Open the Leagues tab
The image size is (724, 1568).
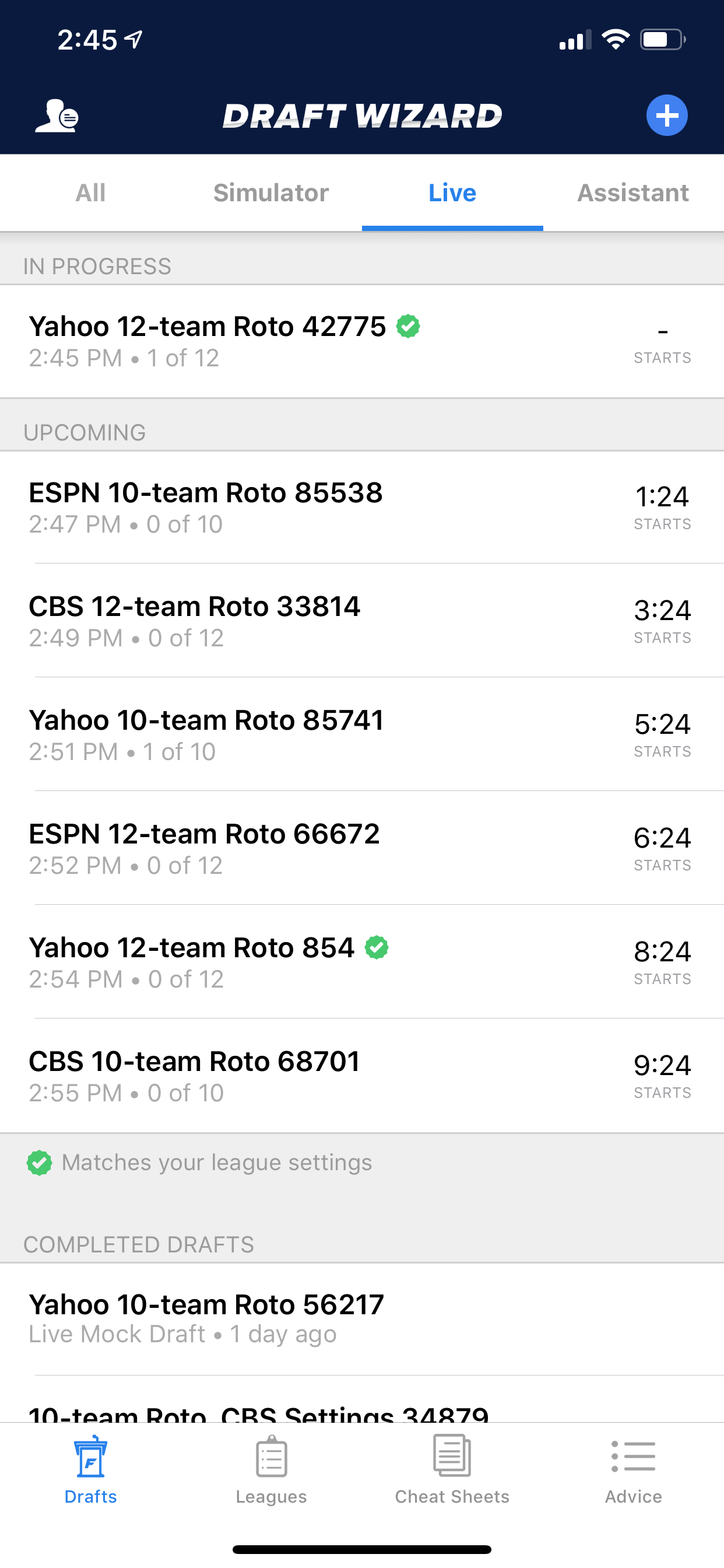tap(270, 1469)
